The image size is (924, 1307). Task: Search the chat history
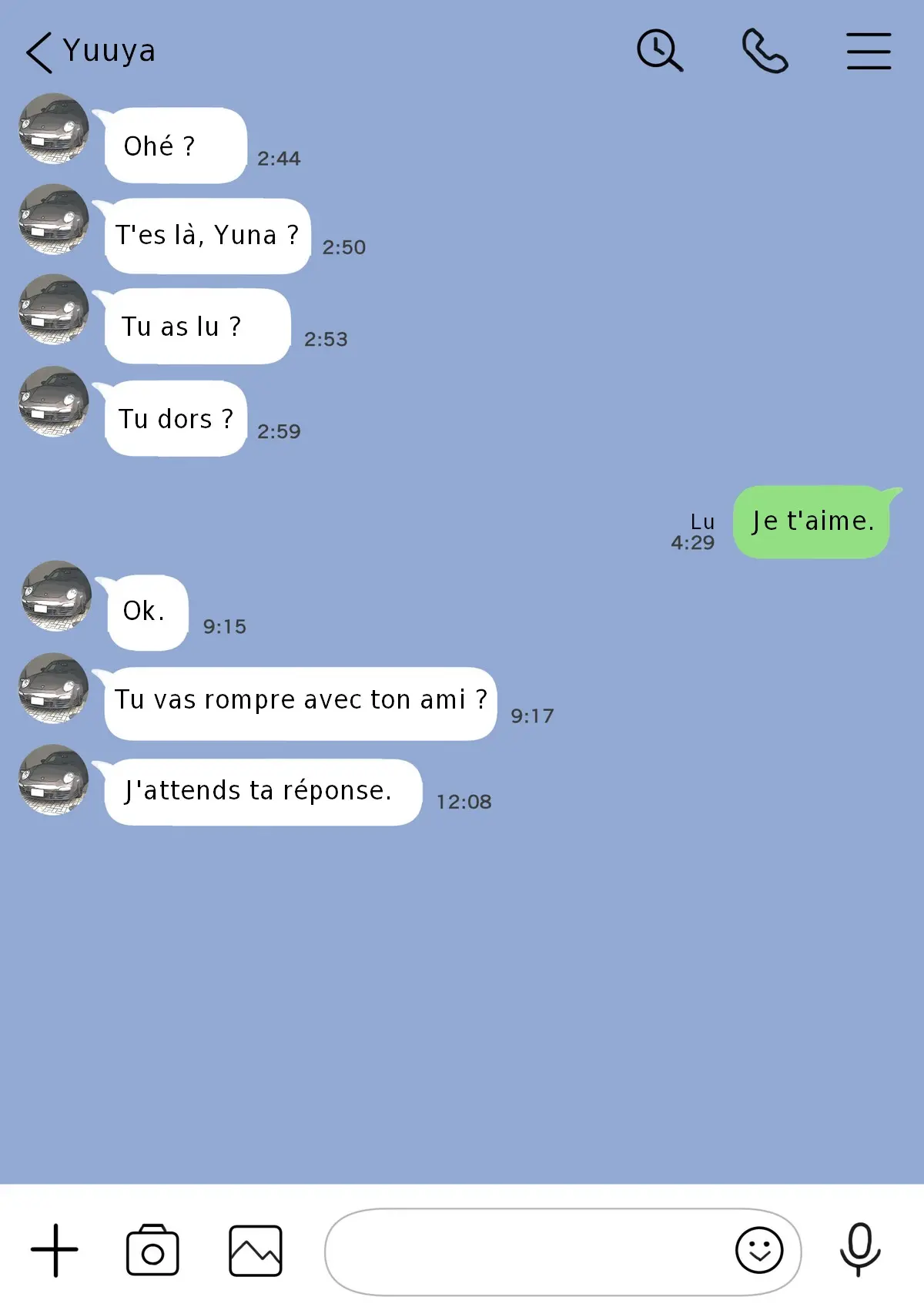(659, 51)
